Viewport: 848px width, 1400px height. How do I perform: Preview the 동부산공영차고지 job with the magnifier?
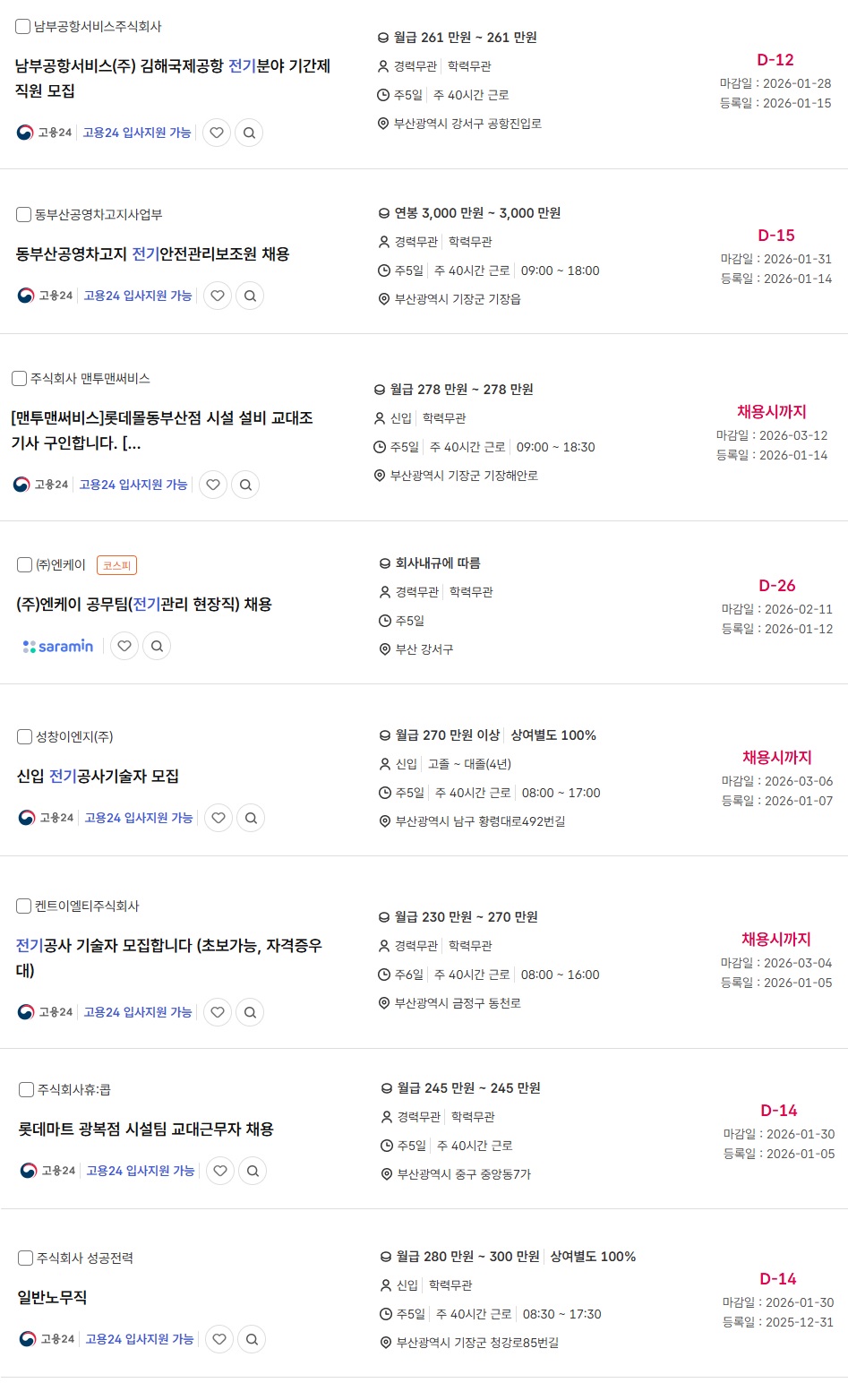click(251, 296)
